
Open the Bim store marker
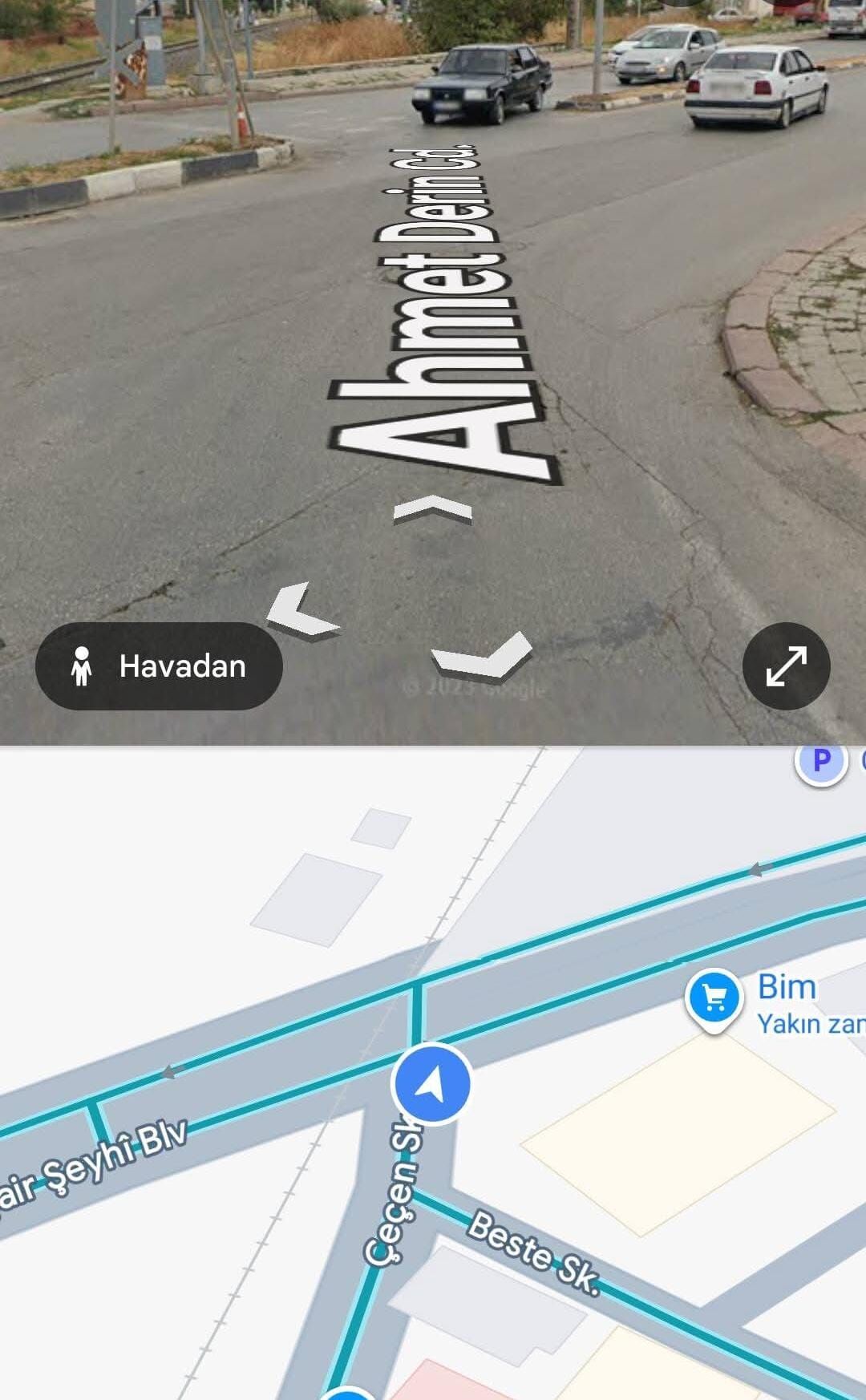714,997
